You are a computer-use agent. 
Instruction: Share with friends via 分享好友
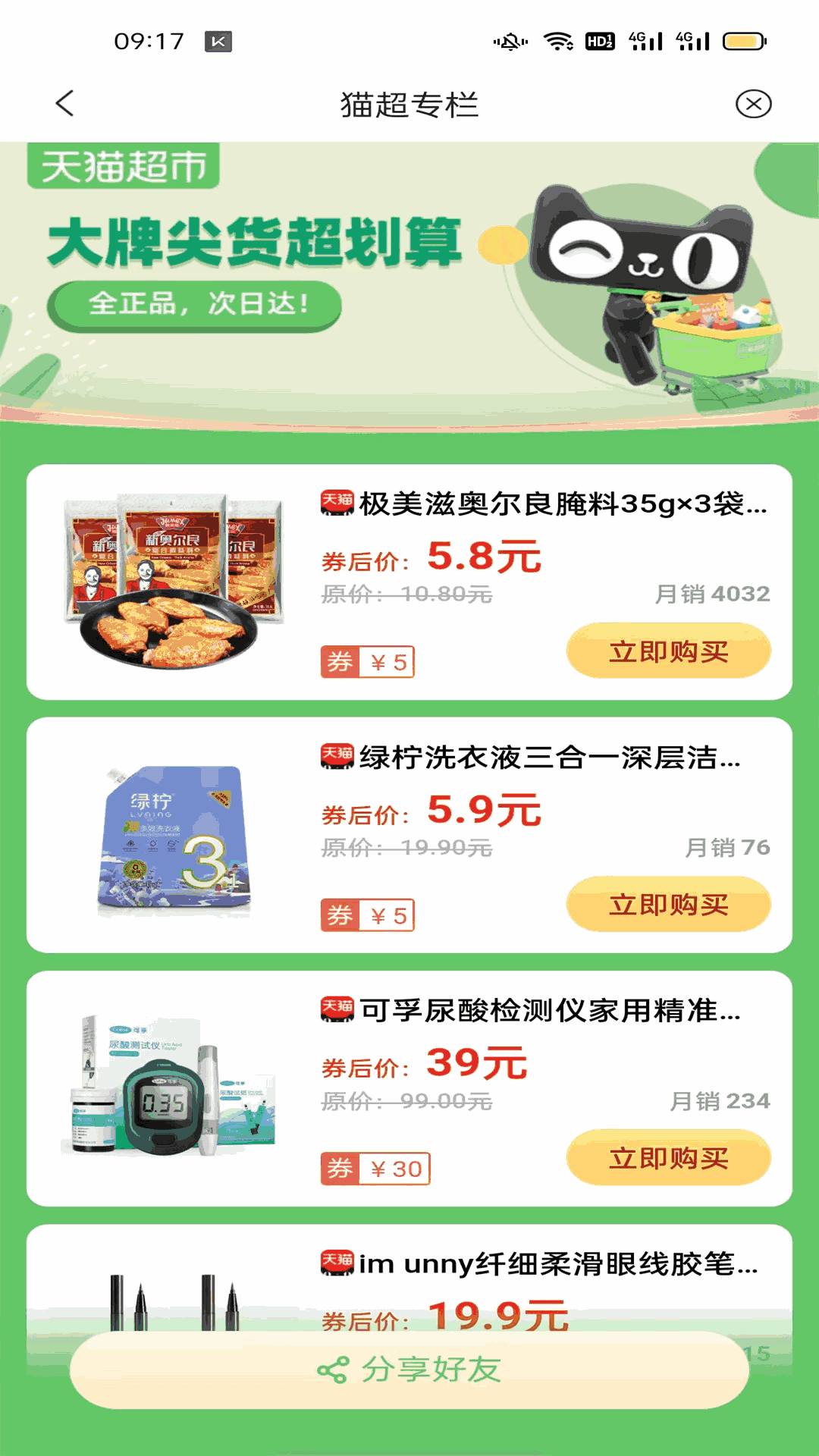(x=409, y=1370)
